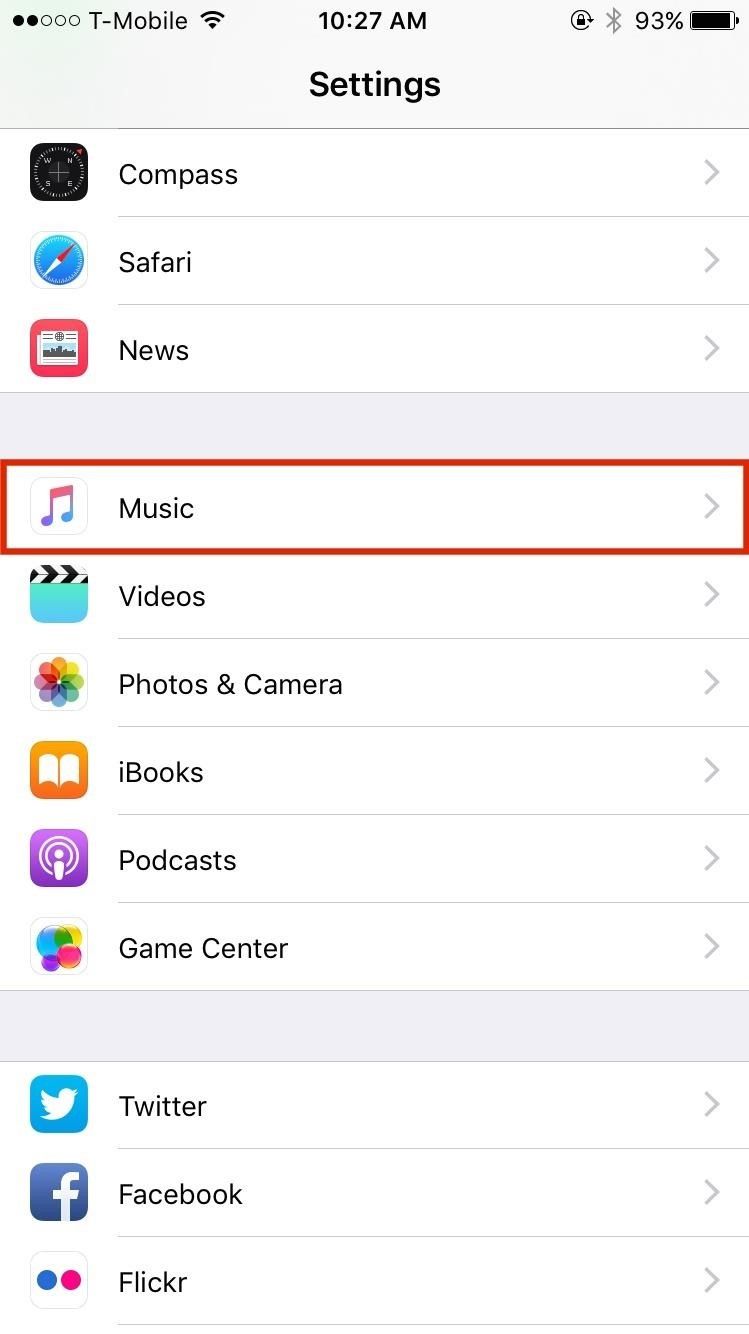The image size is (749, 1334).
Task: Select the Facebook app icon
Action: (58, 1193)
